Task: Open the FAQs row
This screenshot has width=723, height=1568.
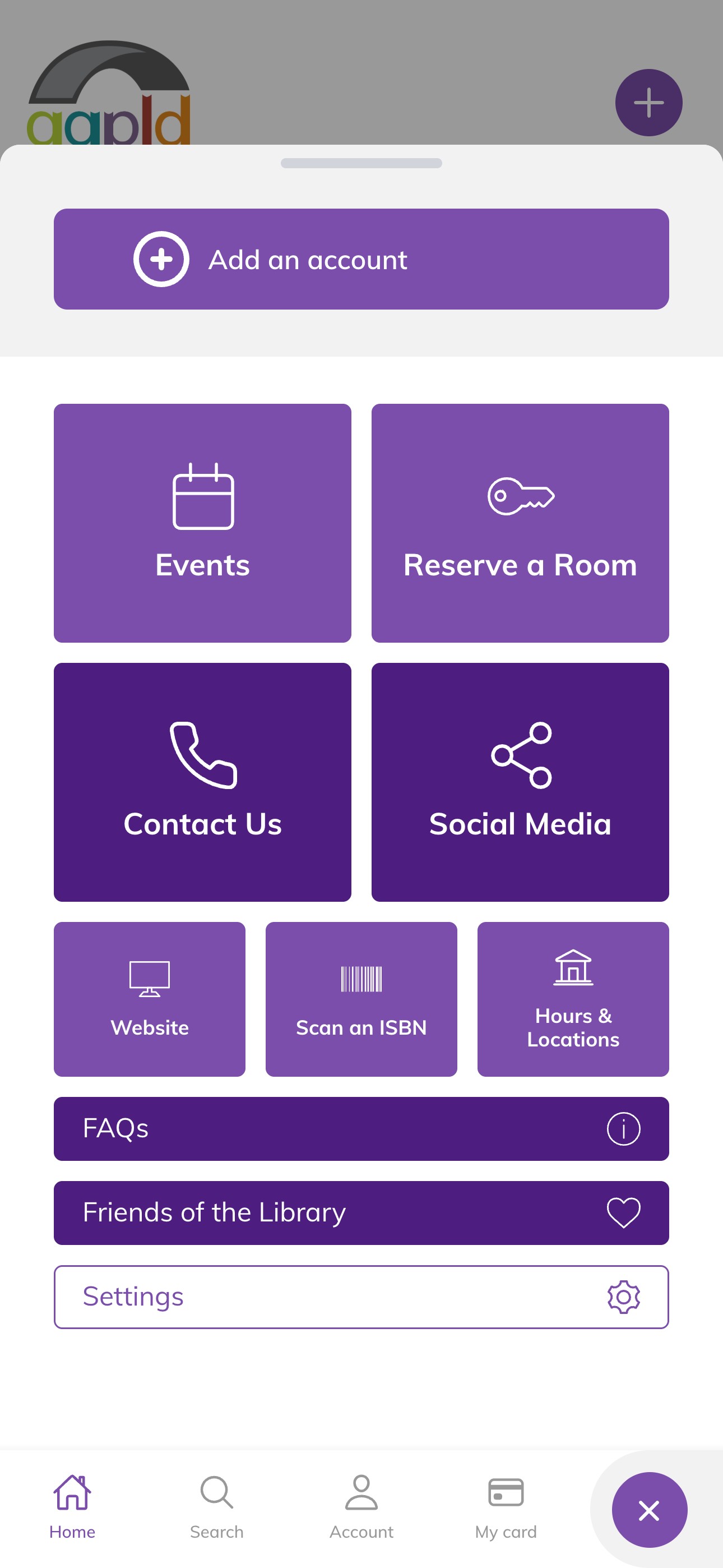Action: pyautogui.click(x=361, y=1128)
